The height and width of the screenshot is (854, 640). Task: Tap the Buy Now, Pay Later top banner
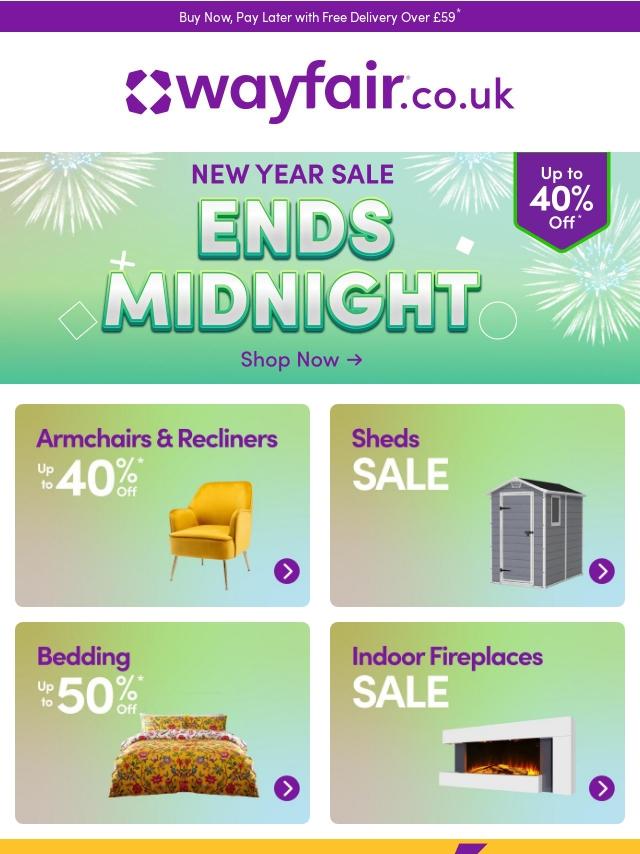pos(320,16)
